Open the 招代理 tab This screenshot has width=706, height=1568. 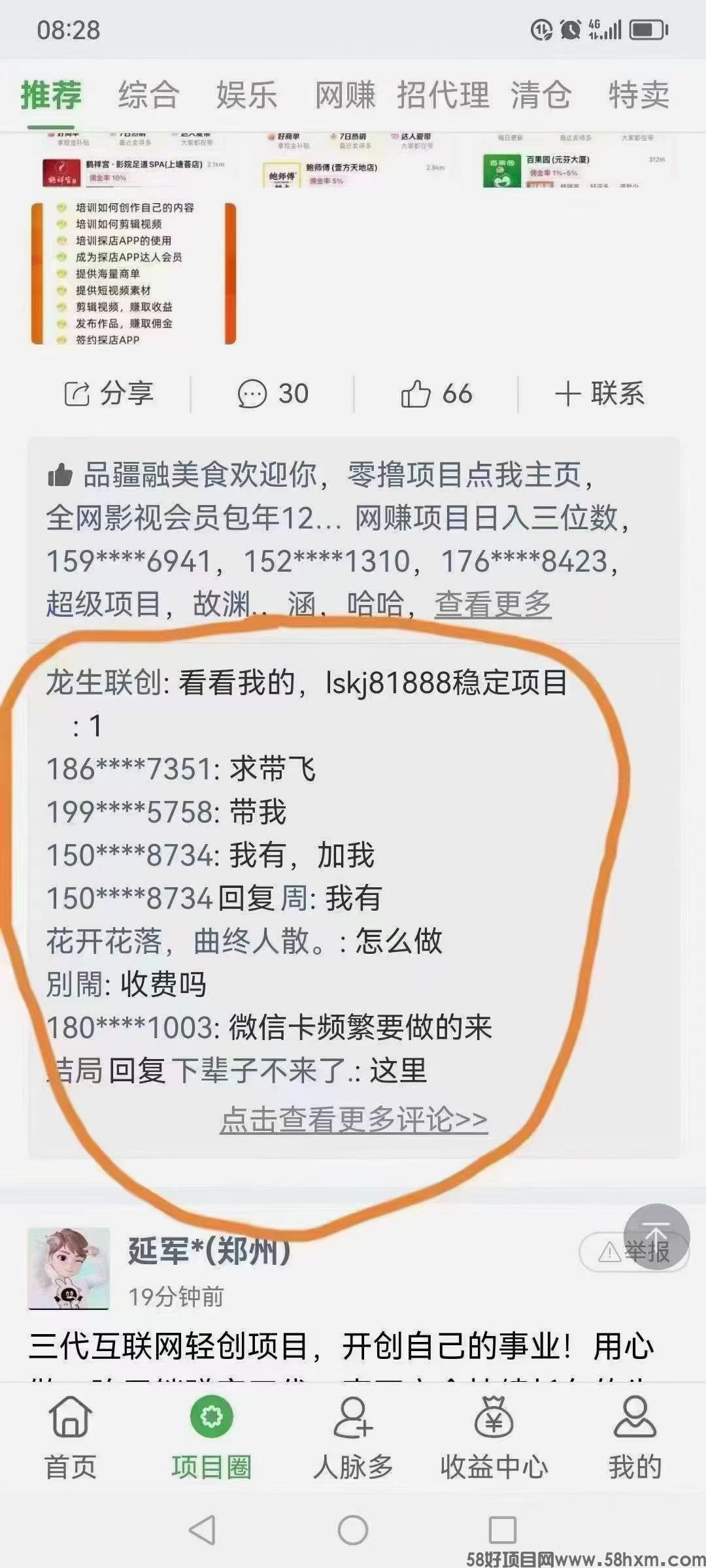point(443,95)
